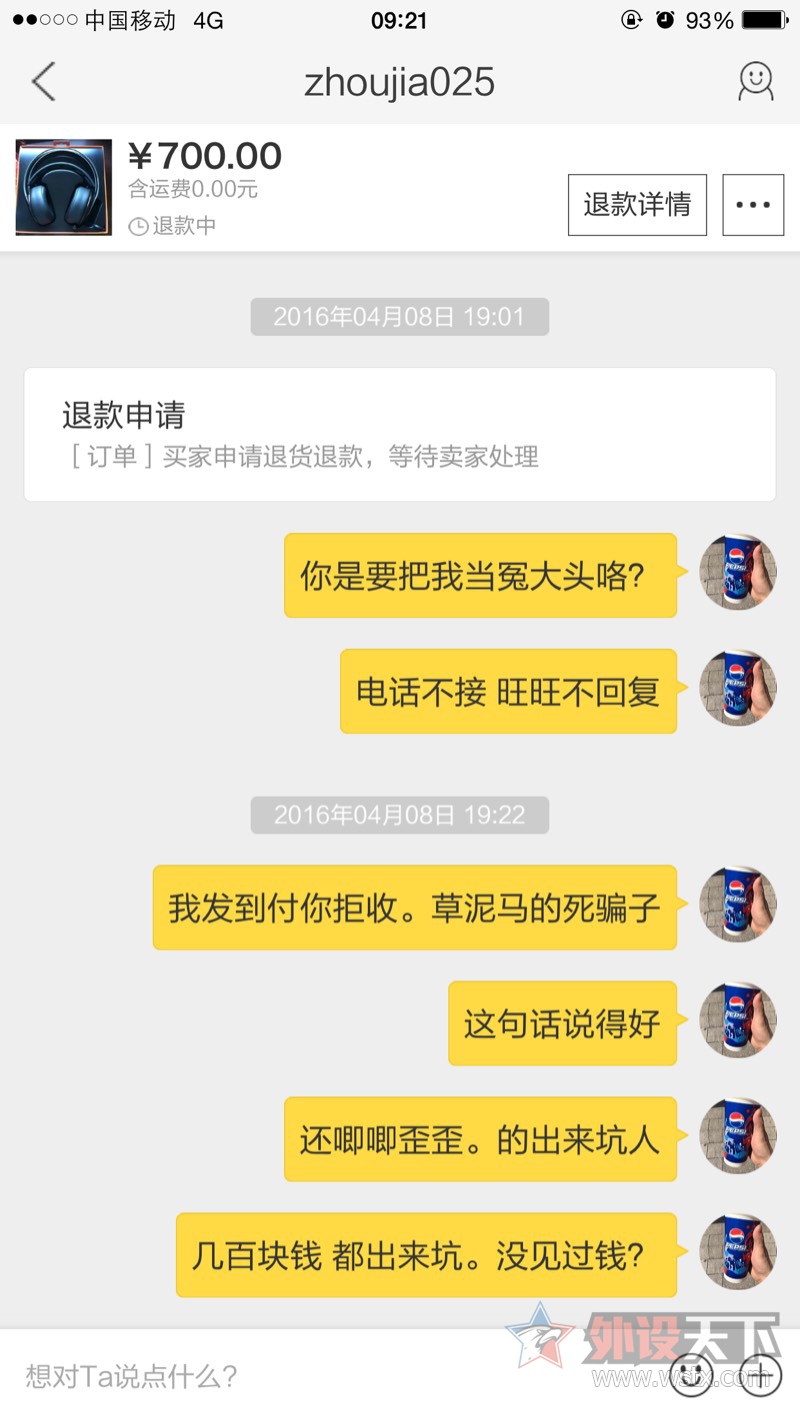Open the emoji picker
The height and width of the screenshot is (1423, 800).
(x=691, y=1374)
